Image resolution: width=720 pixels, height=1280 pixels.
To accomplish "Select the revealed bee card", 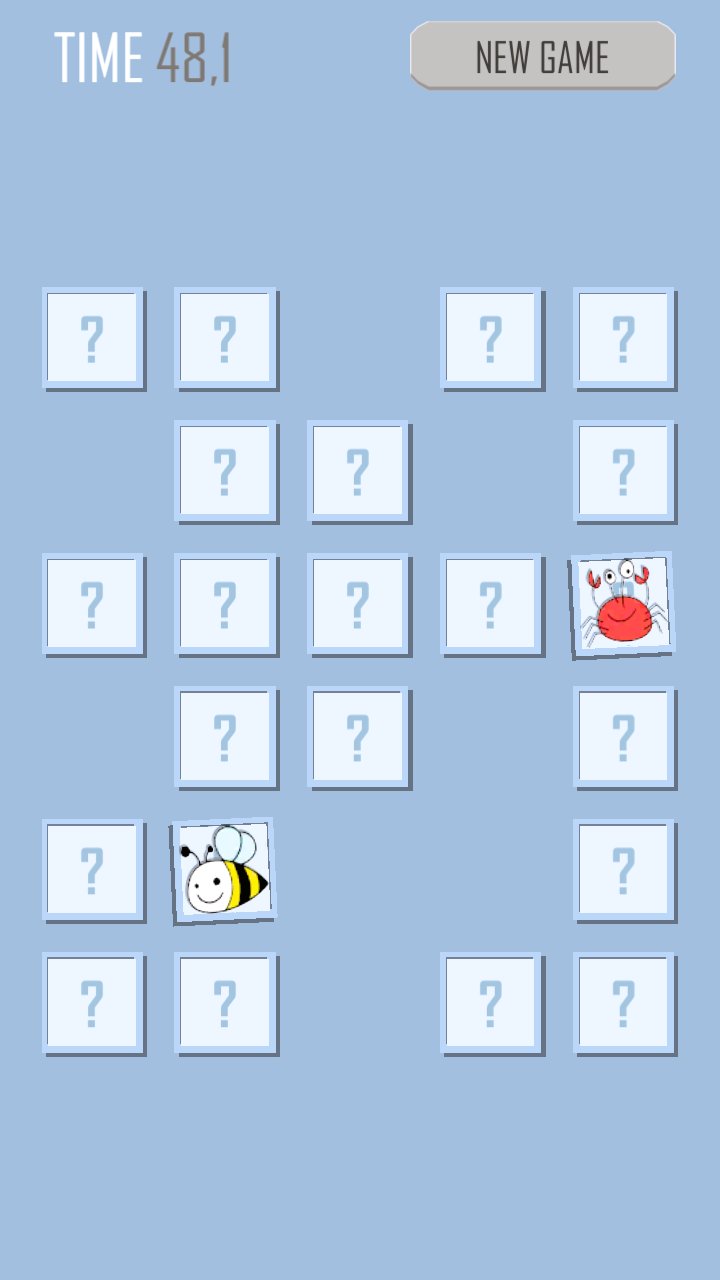I will tap(224, 870).
